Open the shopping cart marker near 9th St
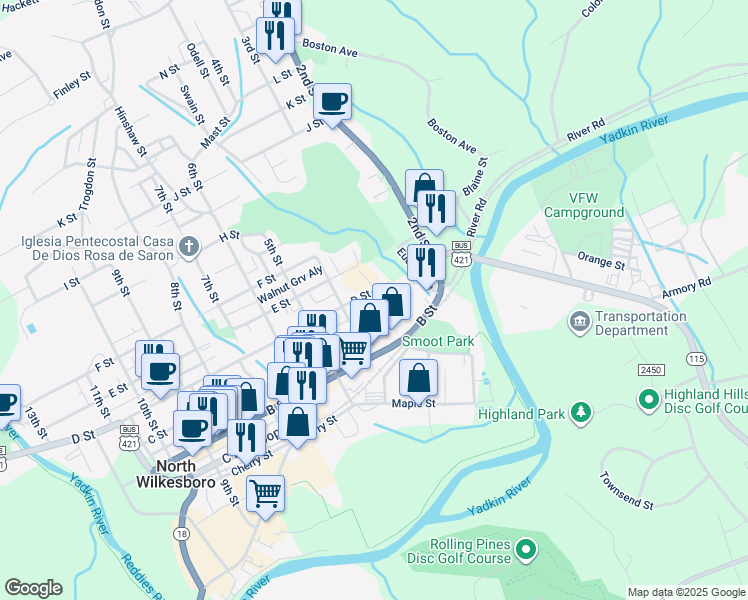 266,494
